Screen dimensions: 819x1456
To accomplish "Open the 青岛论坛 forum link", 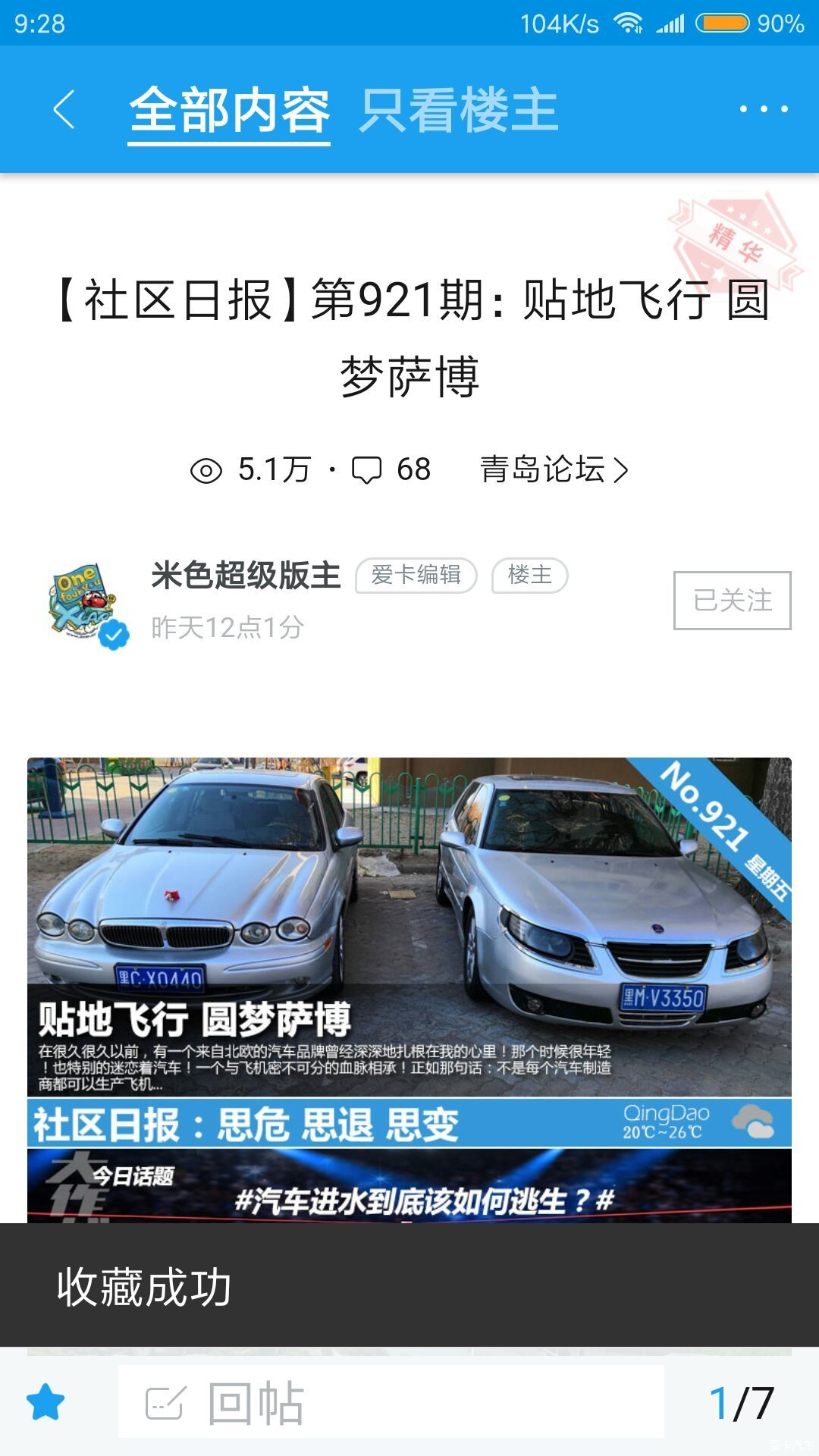I will click(x=554, y=469).
